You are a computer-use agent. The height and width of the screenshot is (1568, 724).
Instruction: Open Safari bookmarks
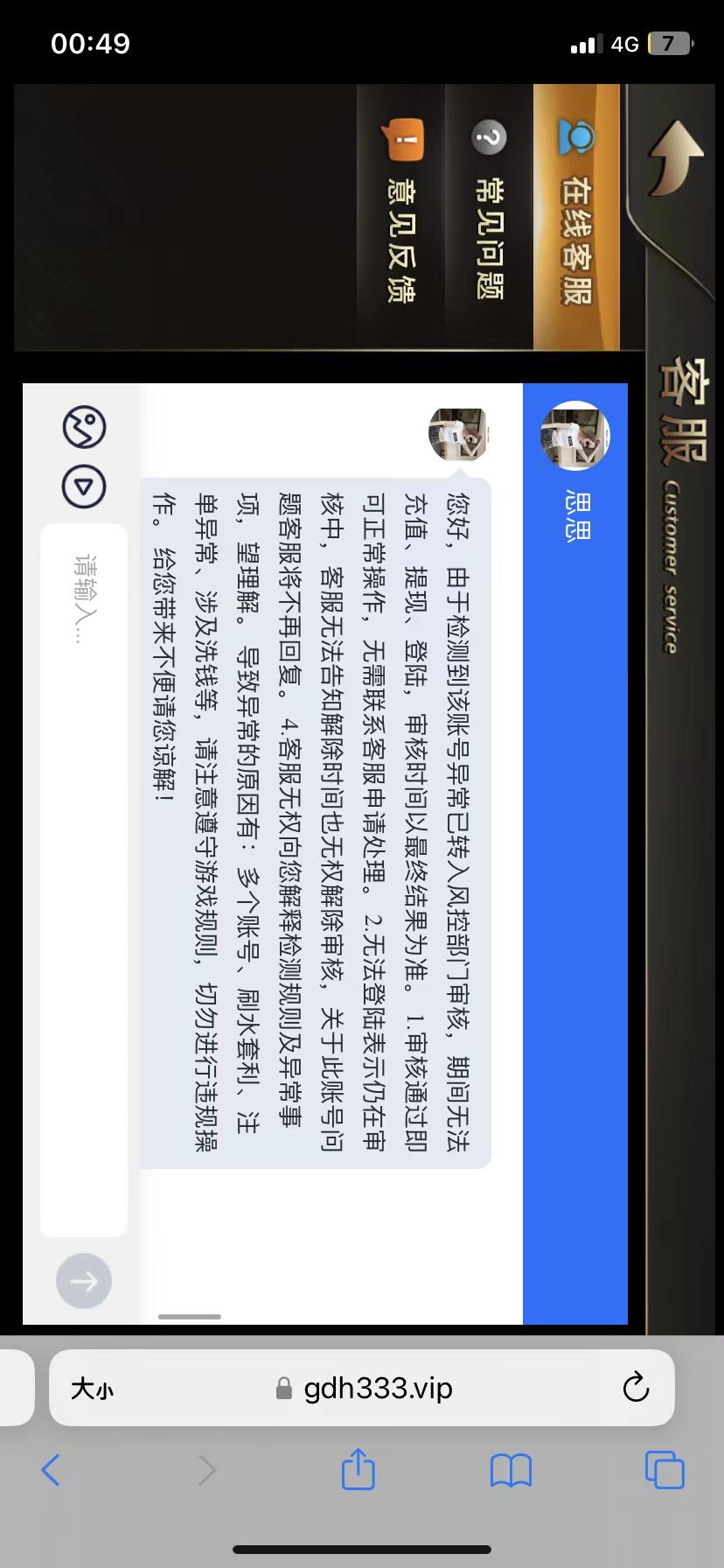click(x=511, y=1471)
